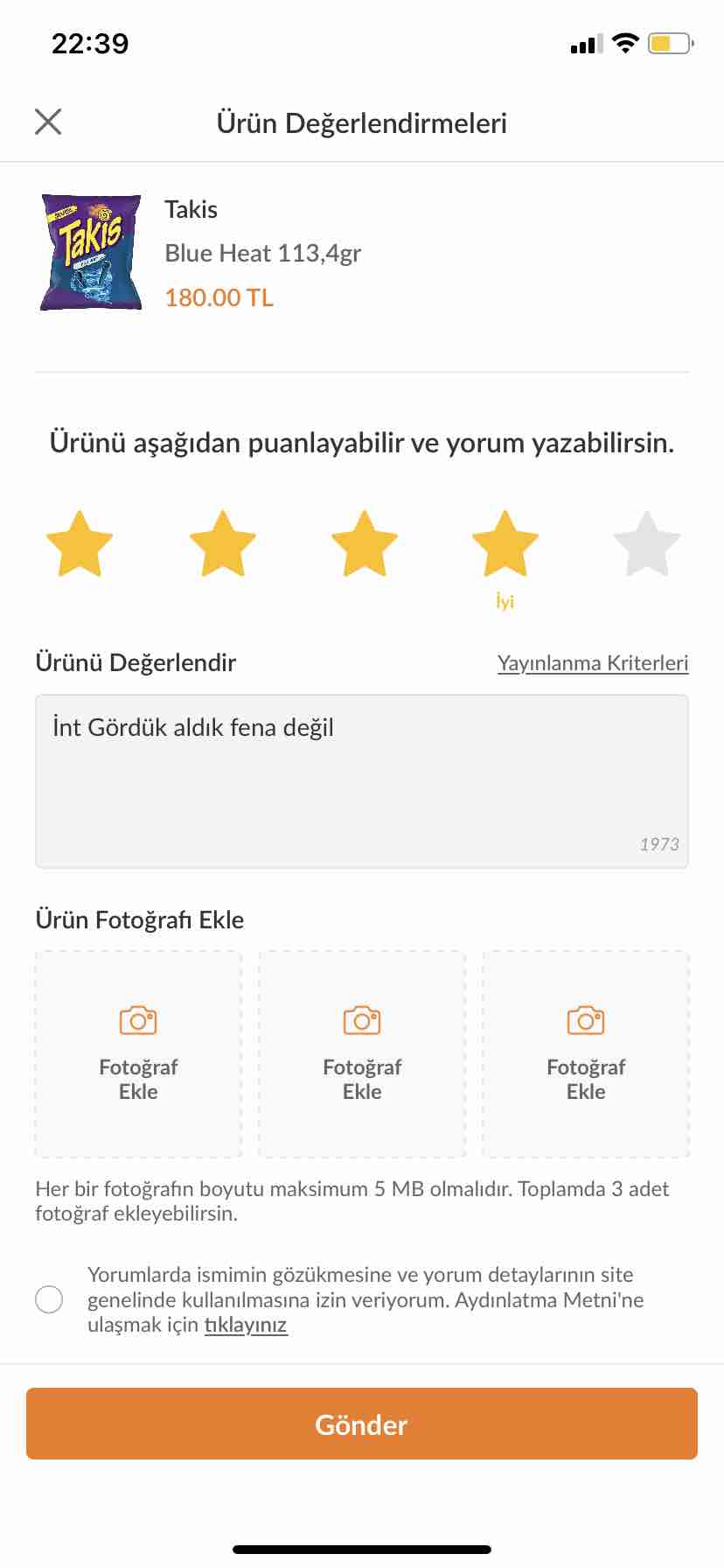Open Yayınlanma Kriterleri link

[x=593, y=663]
